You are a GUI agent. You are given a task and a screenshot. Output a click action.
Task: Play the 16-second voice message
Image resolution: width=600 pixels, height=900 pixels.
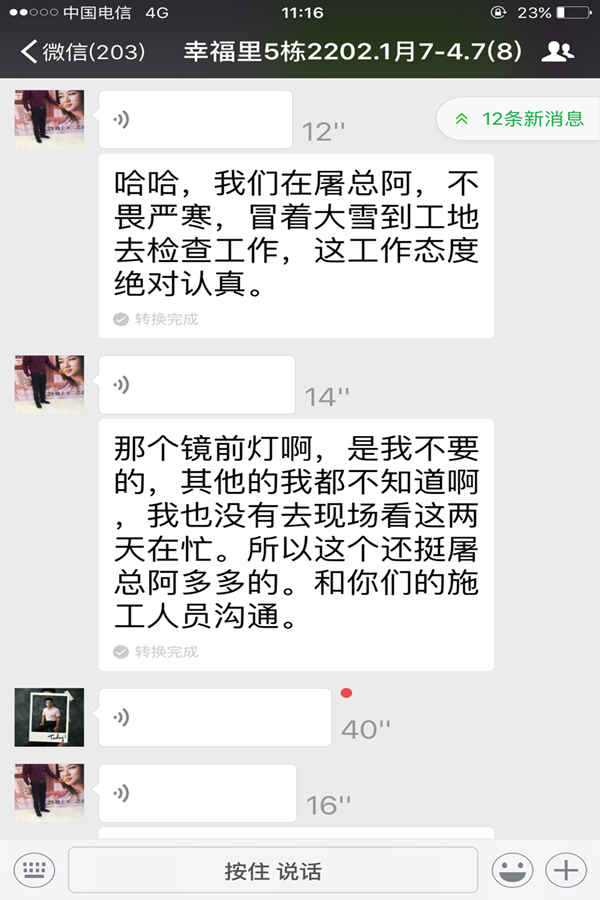[197, 793]
